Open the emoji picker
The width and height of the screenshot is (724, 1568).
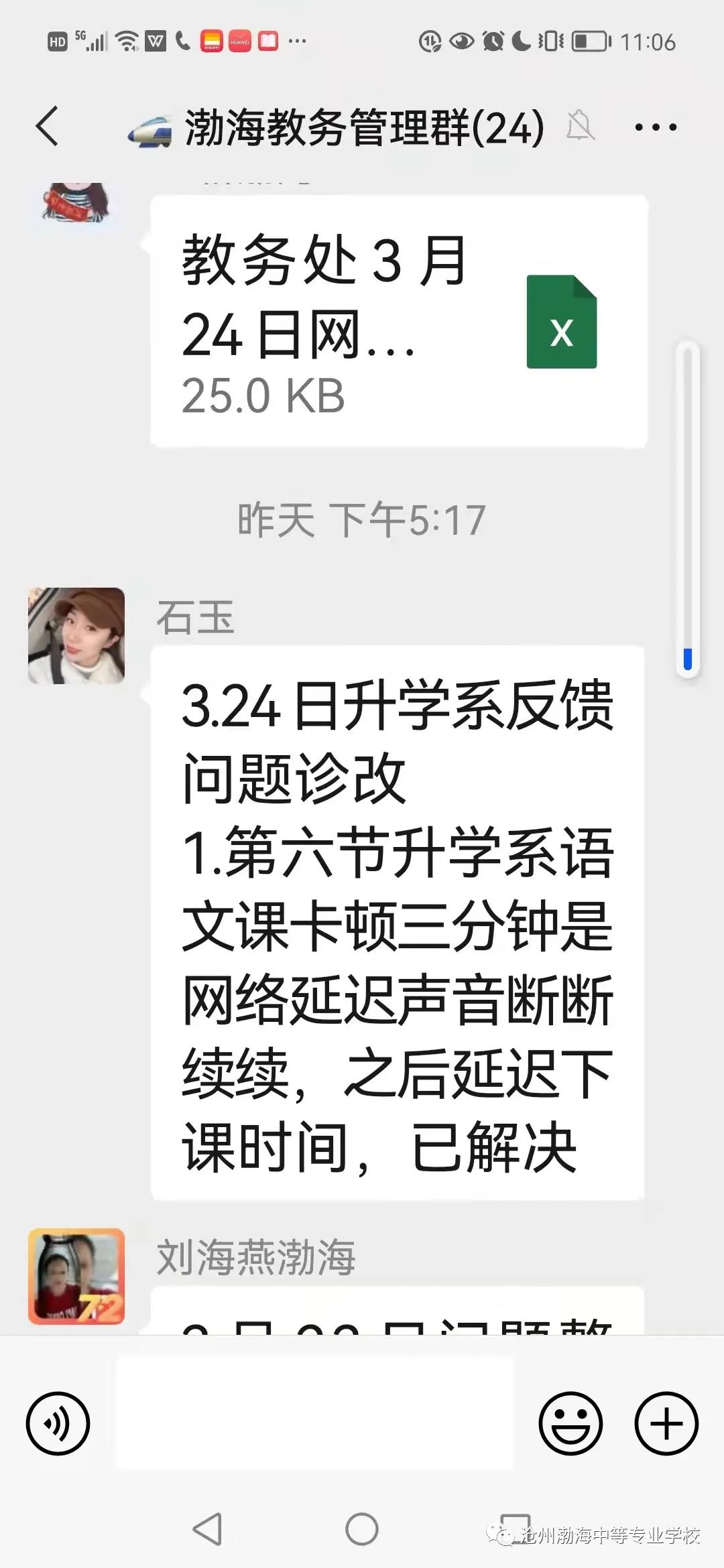click(570, 1424)
